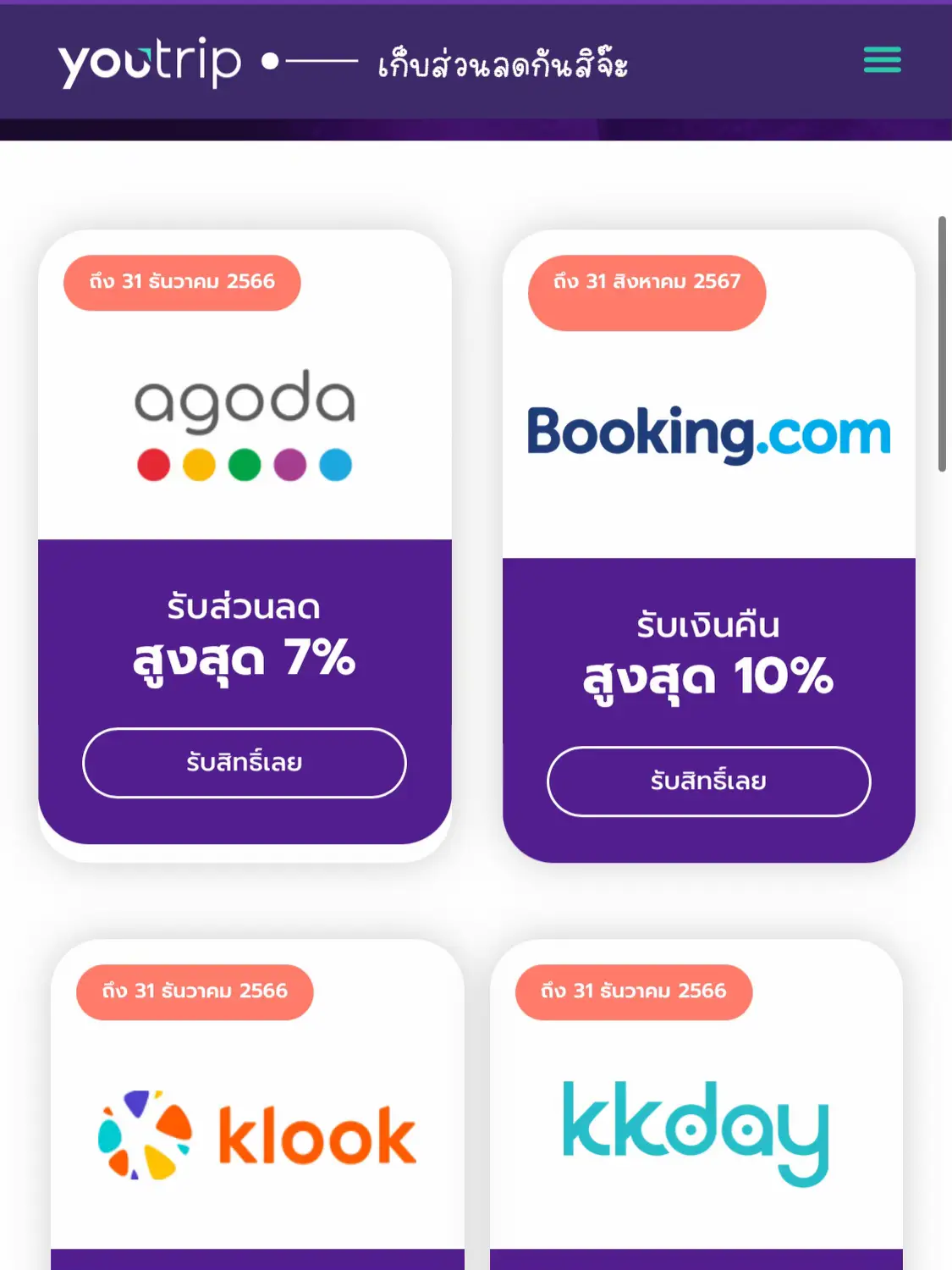Click the date badge ถึง 31 ธันวาคม 2566 on Agoda card
952x1270 pixels.
tap(182, 282)
